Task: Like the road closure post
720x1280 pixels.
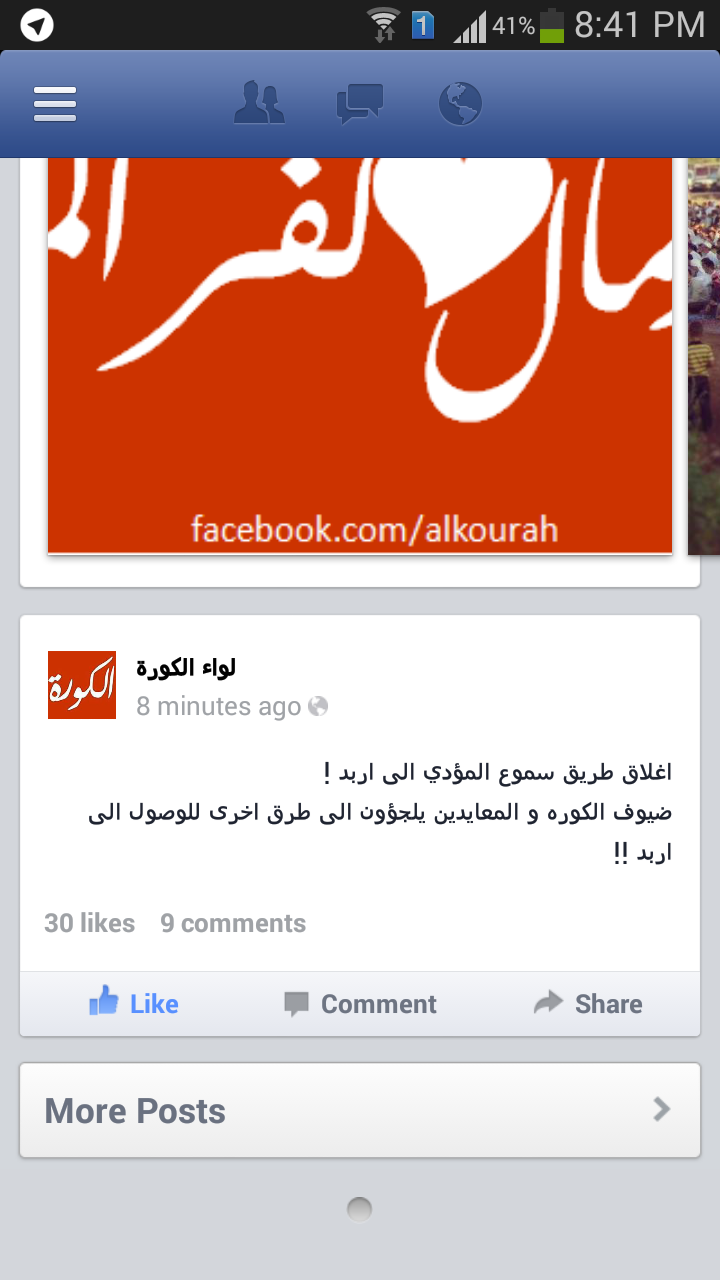Action: (134, 1003)
